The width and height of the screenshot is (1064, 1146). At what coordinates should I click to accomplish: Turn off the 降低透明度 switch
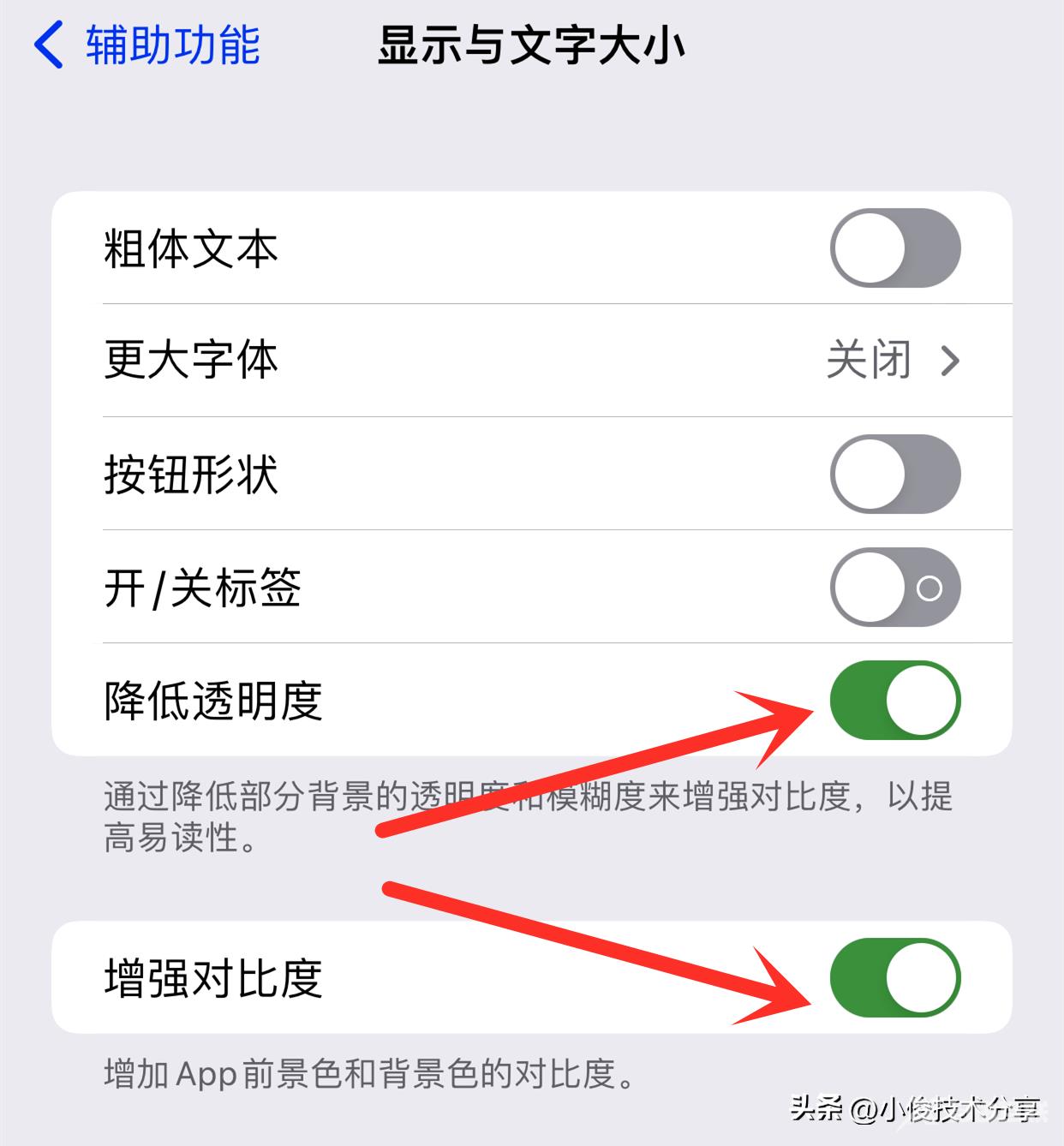(894, 700)
